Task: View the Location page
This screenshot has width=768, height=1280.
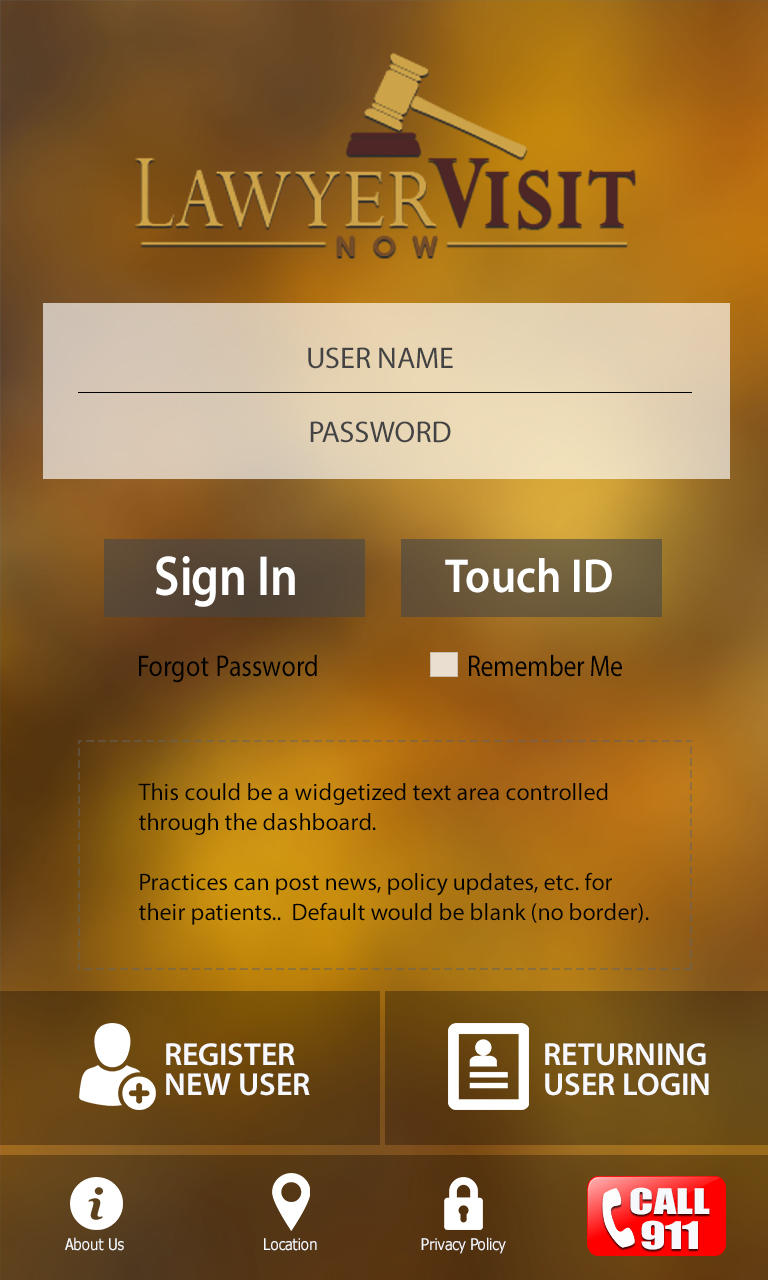Action: pyautogui.click(x=290, y=1214)
